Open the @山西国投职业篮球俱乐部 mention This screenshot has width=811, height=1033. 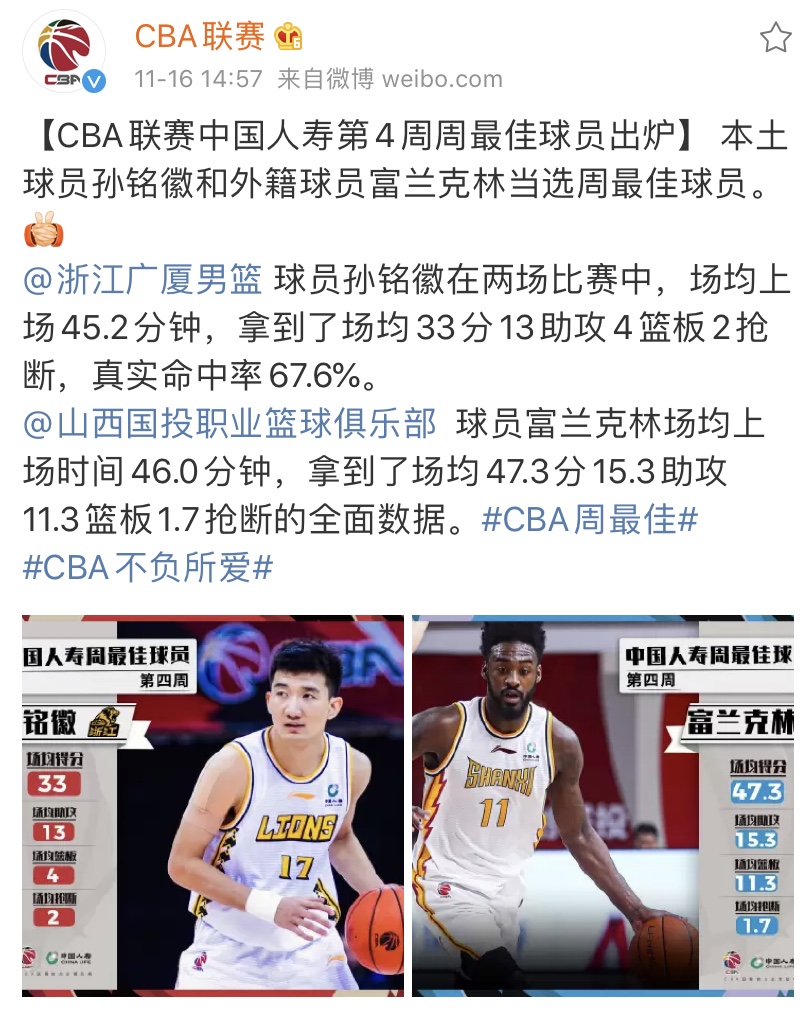click(230, 424)
